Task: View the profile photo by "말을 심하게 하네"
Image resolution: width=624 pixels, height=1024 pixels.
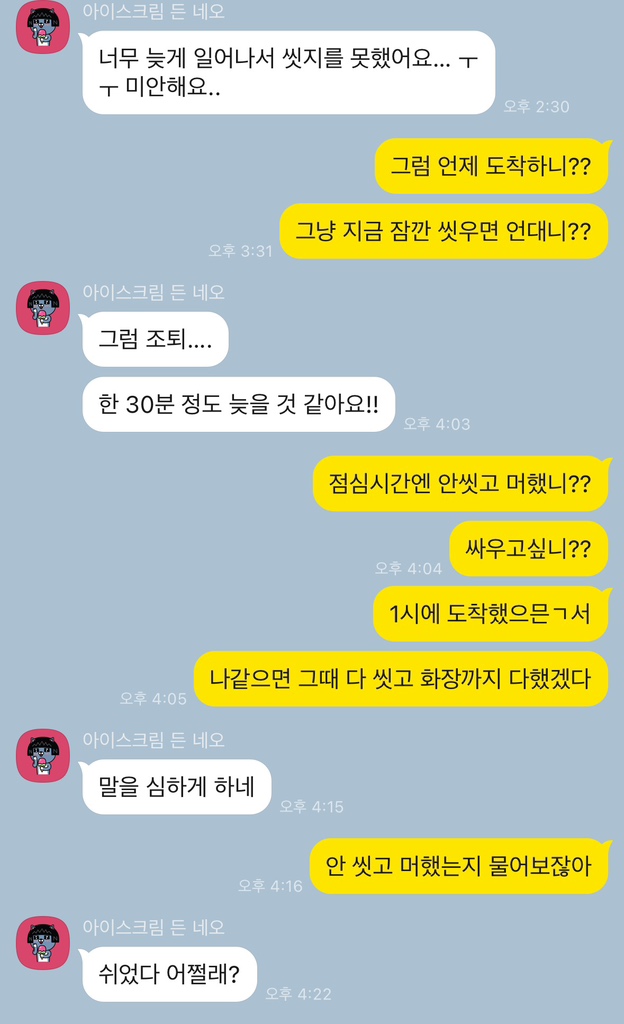Action: [x=43, y=755]
